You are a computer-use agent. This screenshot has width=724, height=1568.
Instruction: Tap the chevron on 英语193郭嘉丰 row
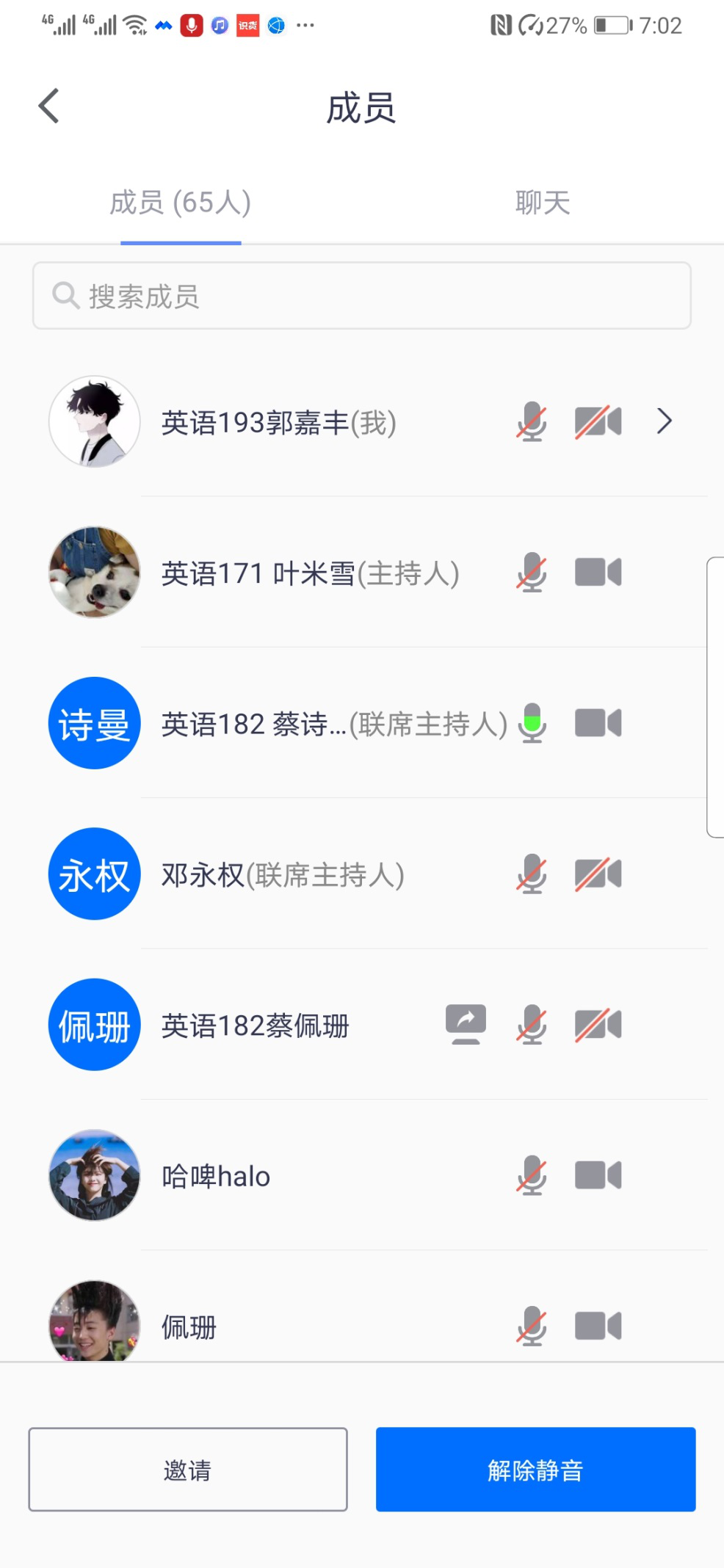pos(664,421)
